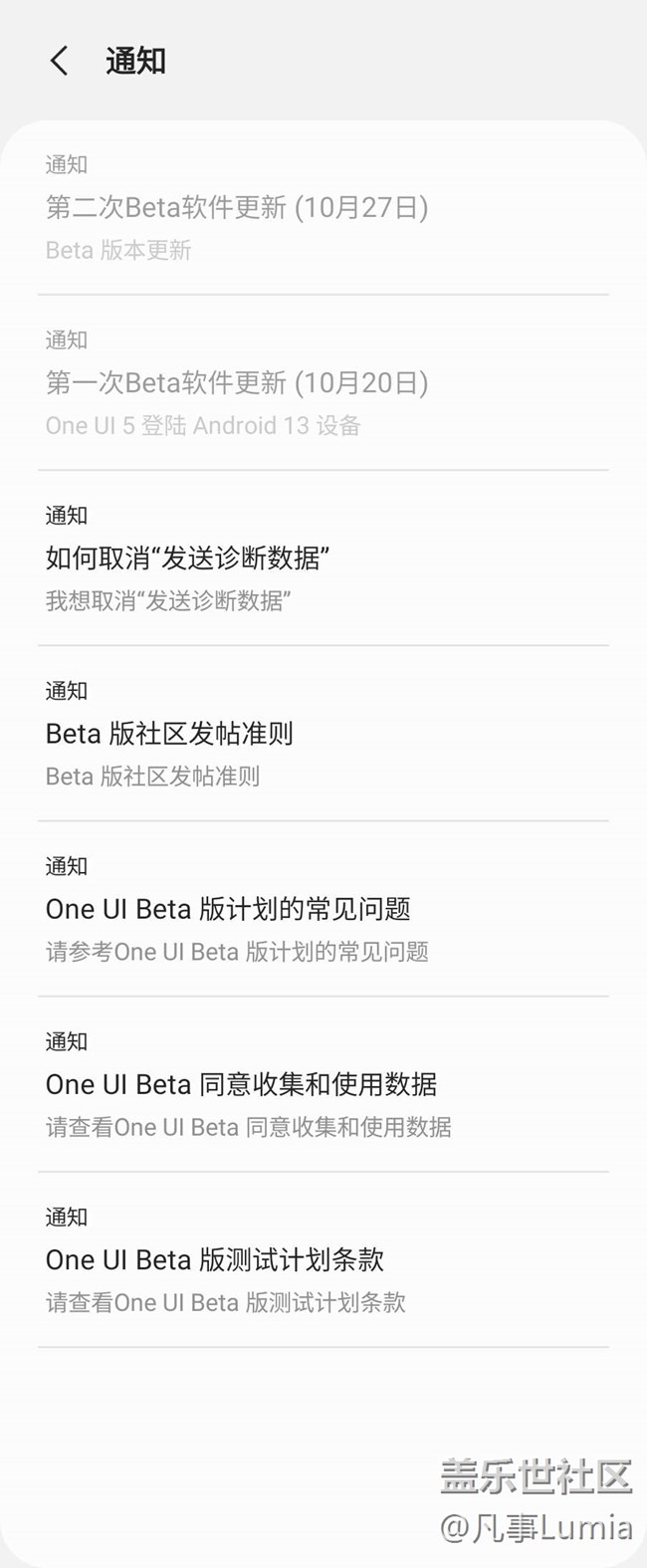Open One UI Beta 版计划的常见问题
647x1568 pixels.
tap(228, 909)
